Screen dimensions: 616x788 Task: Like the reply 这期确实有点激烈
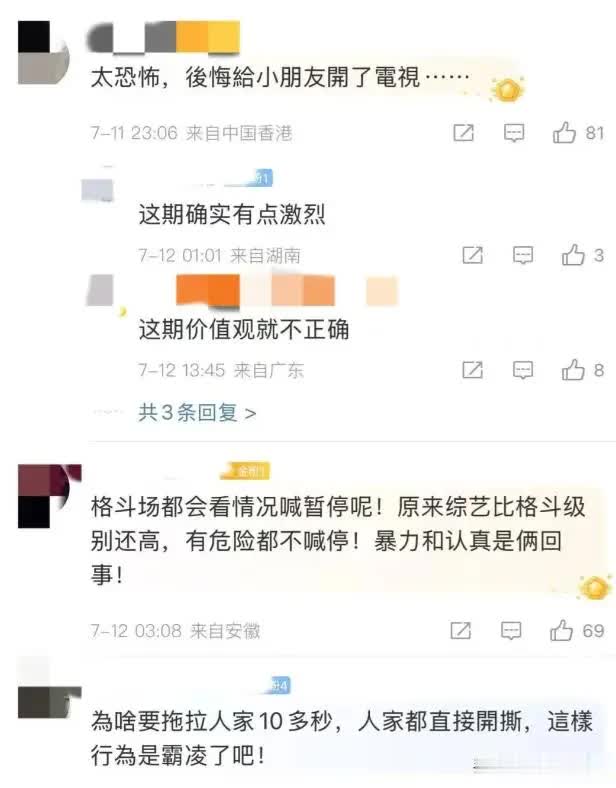[x=573, y=255]
